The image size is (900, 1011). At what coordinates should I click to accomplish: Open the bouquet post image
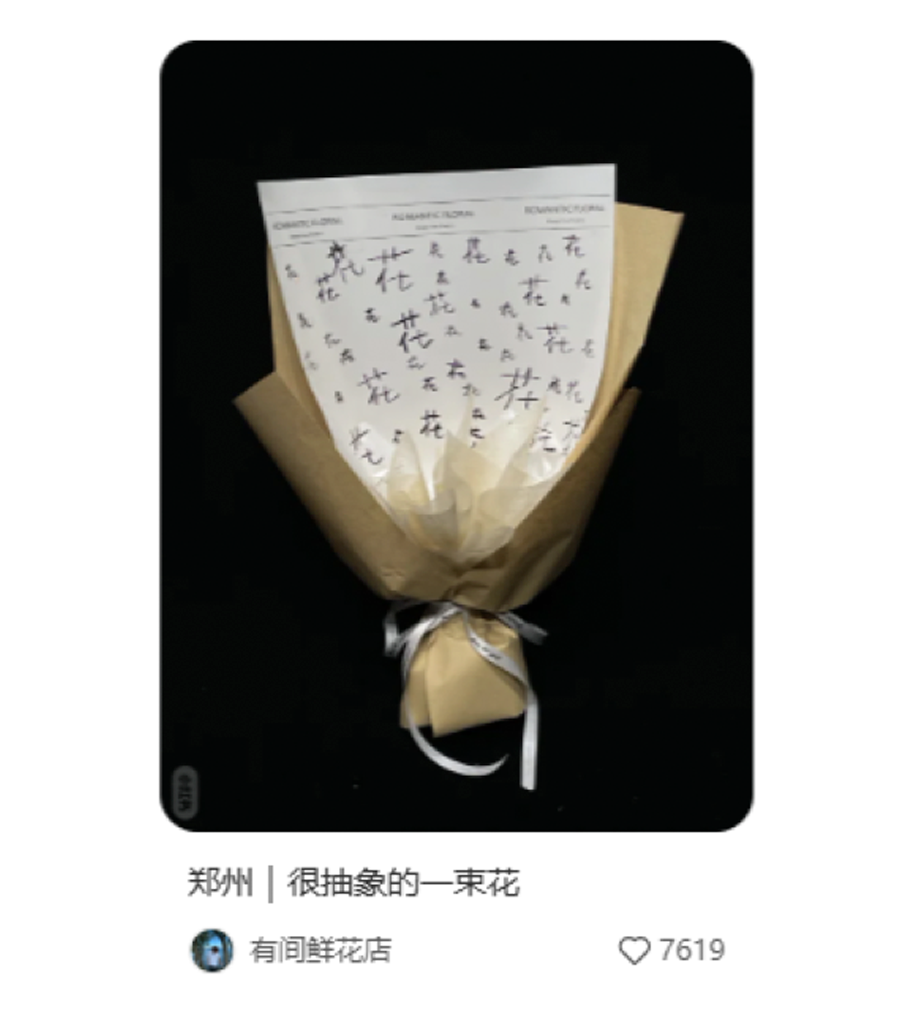(456, 436)
